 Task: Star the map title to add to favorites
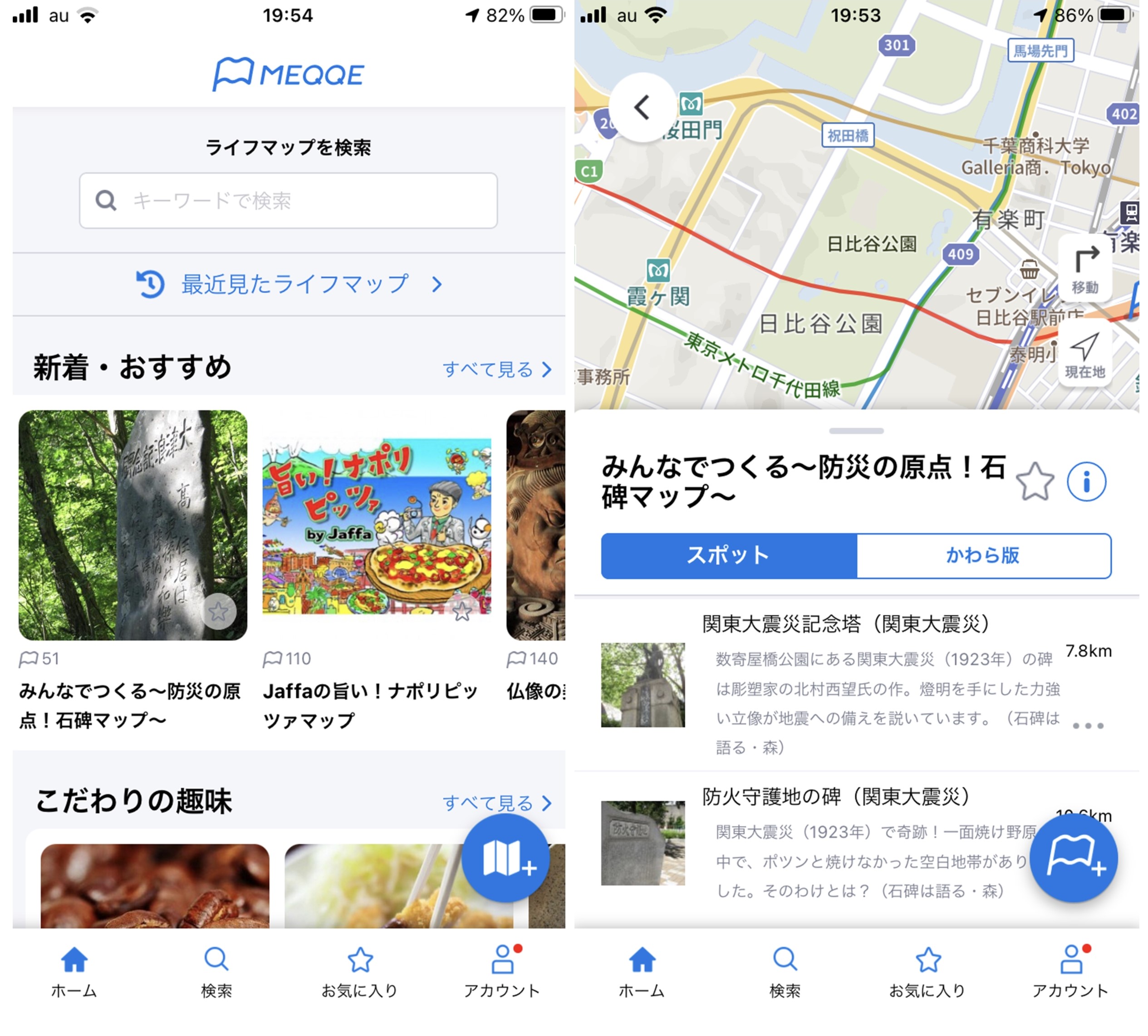point(1034,481)
